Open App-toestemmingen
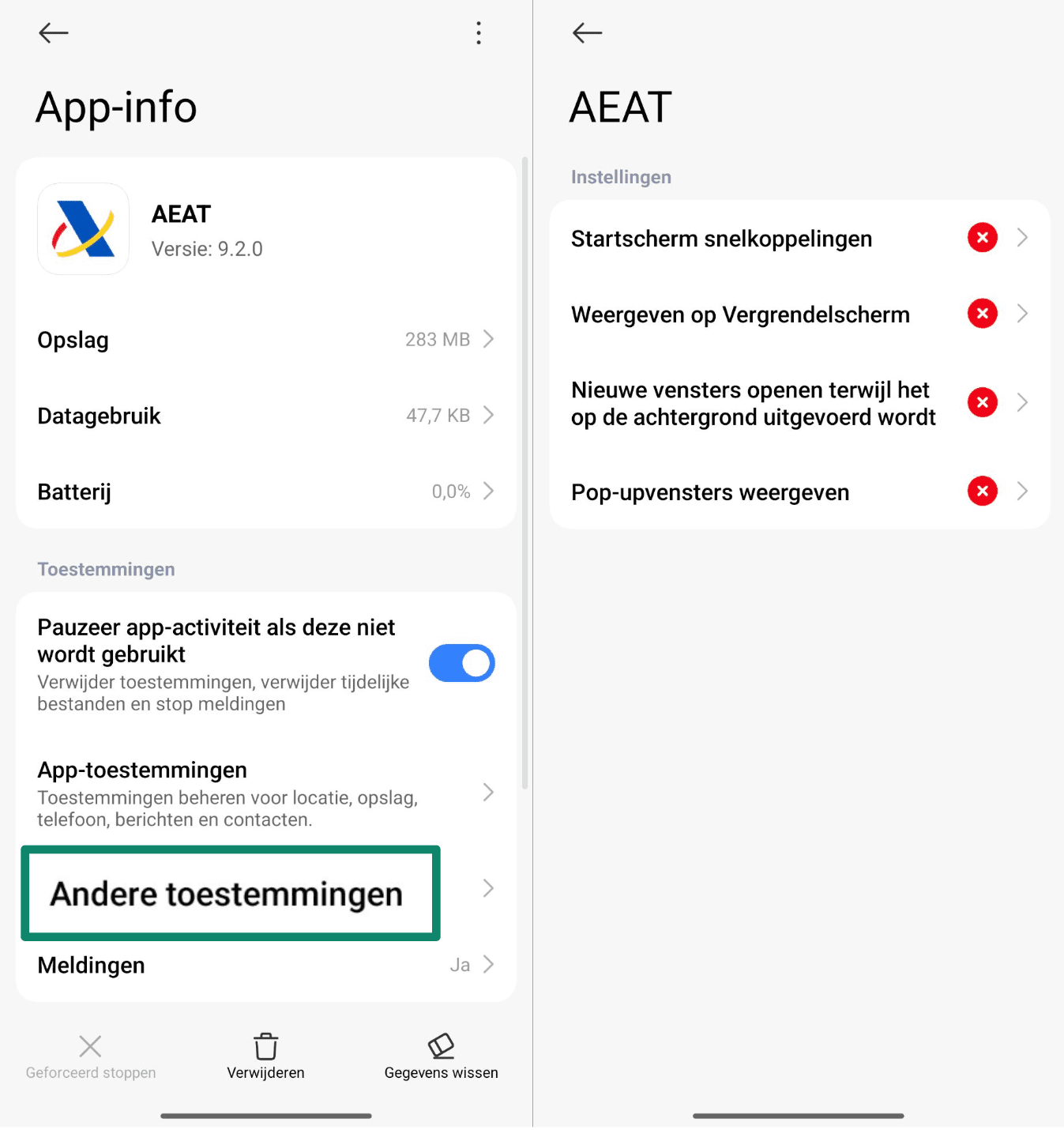1064x1130 pixels. (265, 793)
